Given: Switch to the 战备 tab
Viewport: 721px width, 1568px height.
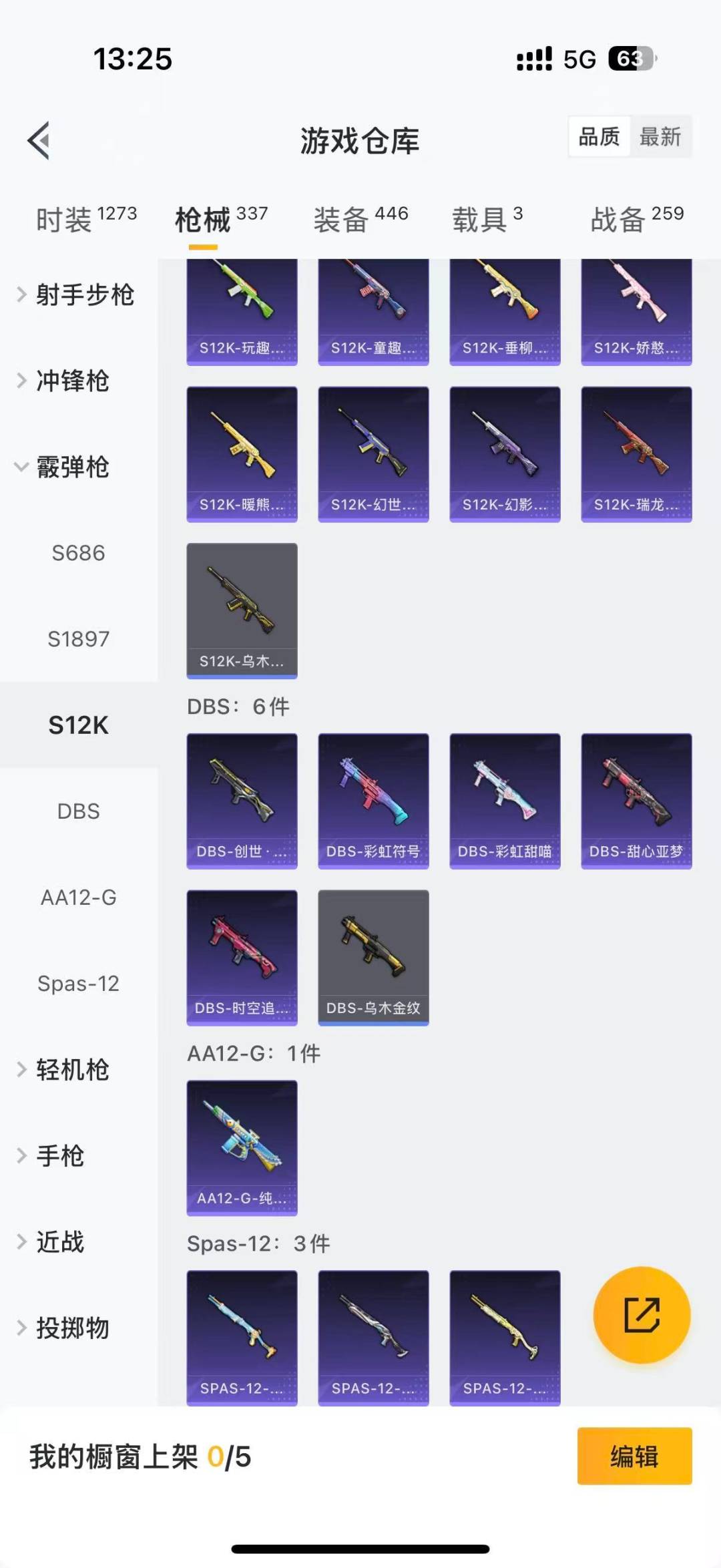Looking at the screenshot, I should pos(637,219).
